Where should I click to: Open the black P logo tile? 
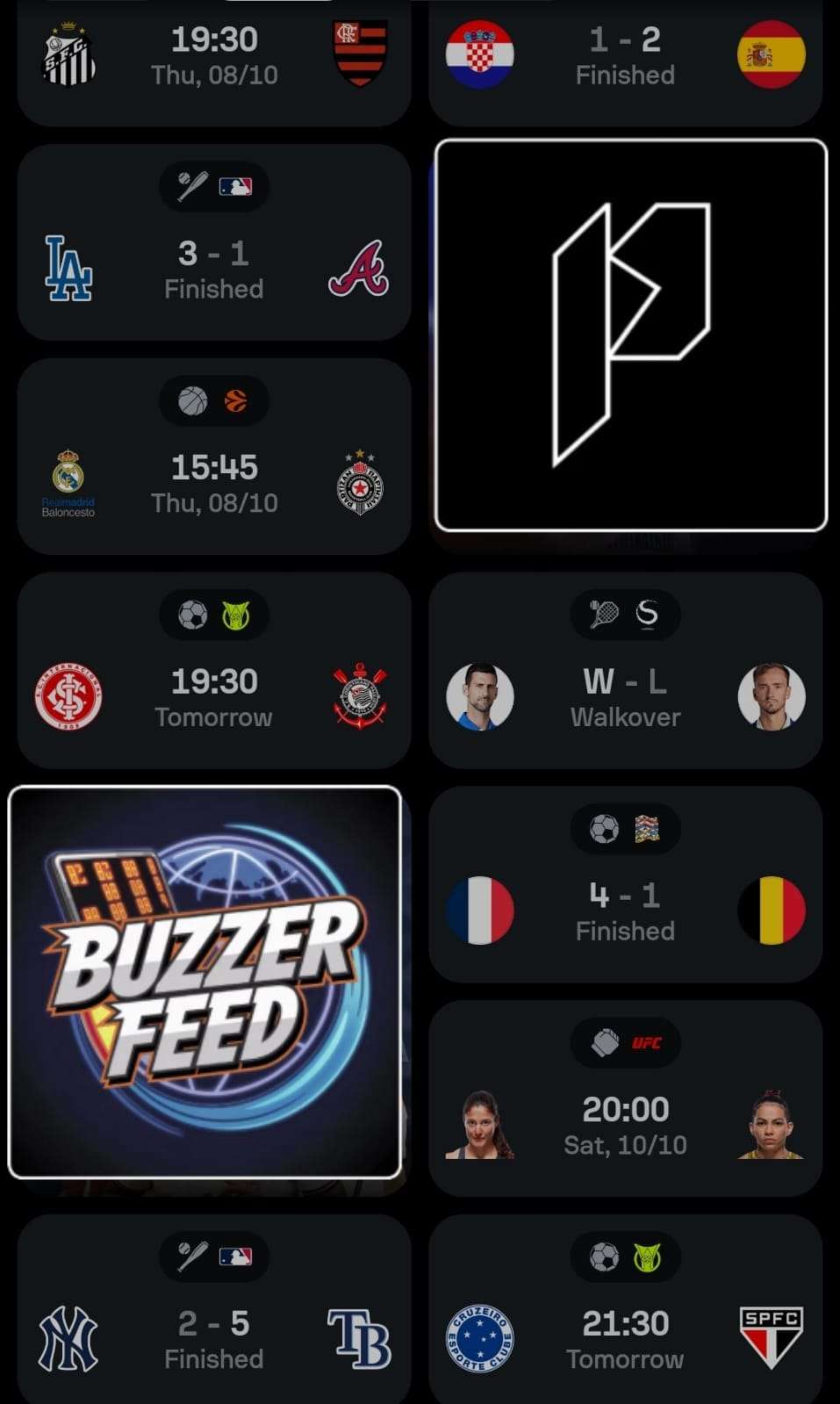click(631, 335)
